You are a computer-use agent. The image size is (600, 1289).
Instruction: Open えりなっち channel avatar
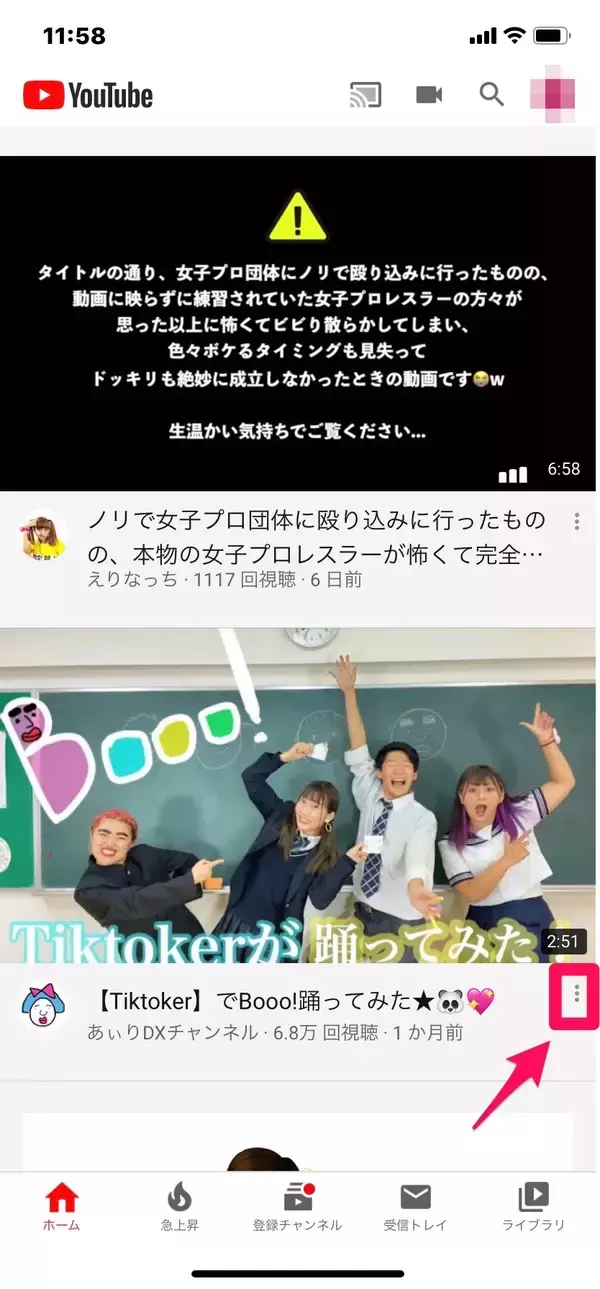click(x=45, y=542)
